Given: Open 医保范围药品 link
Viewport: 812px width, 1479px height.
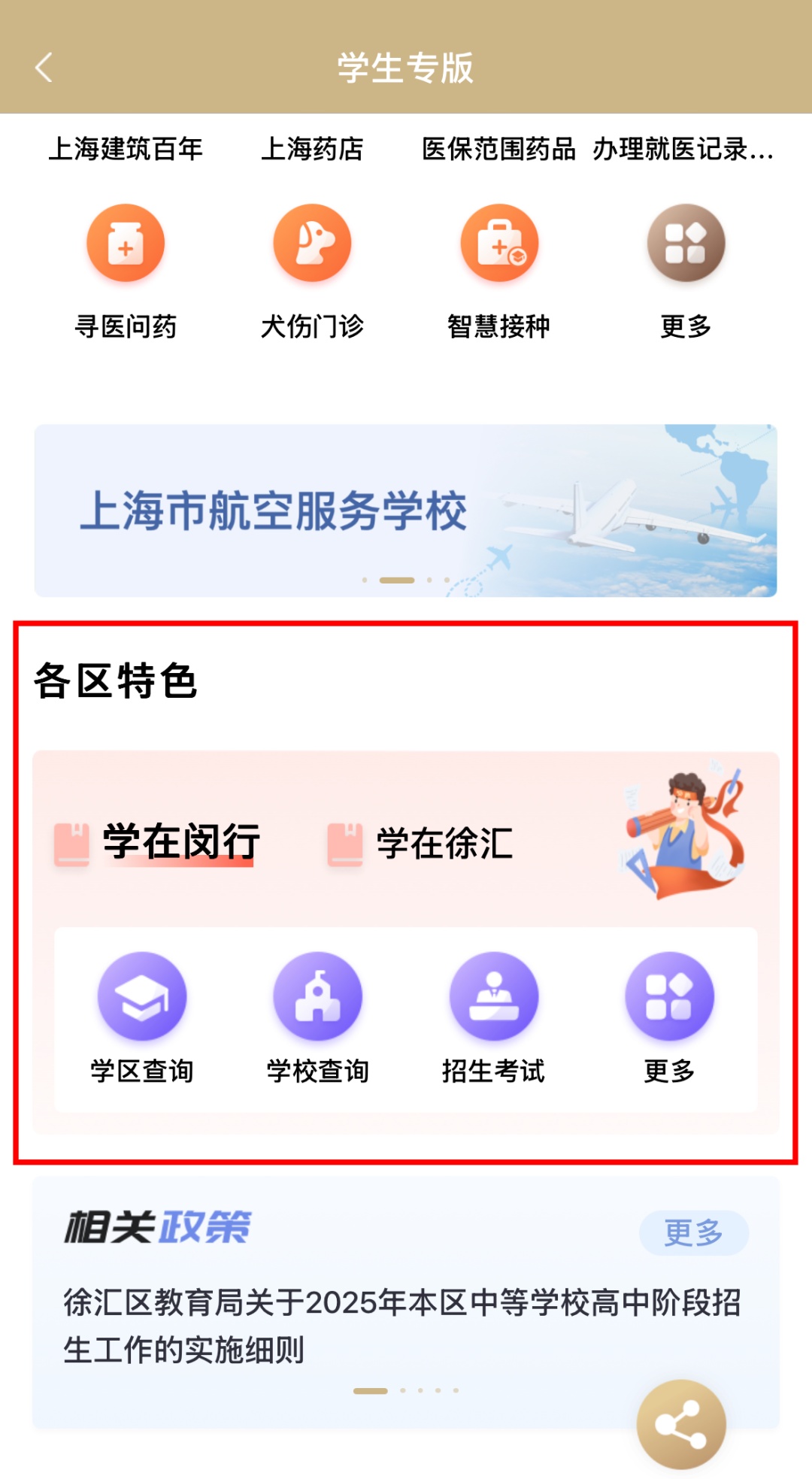Looking at the screenshot, I should (498, 149).
